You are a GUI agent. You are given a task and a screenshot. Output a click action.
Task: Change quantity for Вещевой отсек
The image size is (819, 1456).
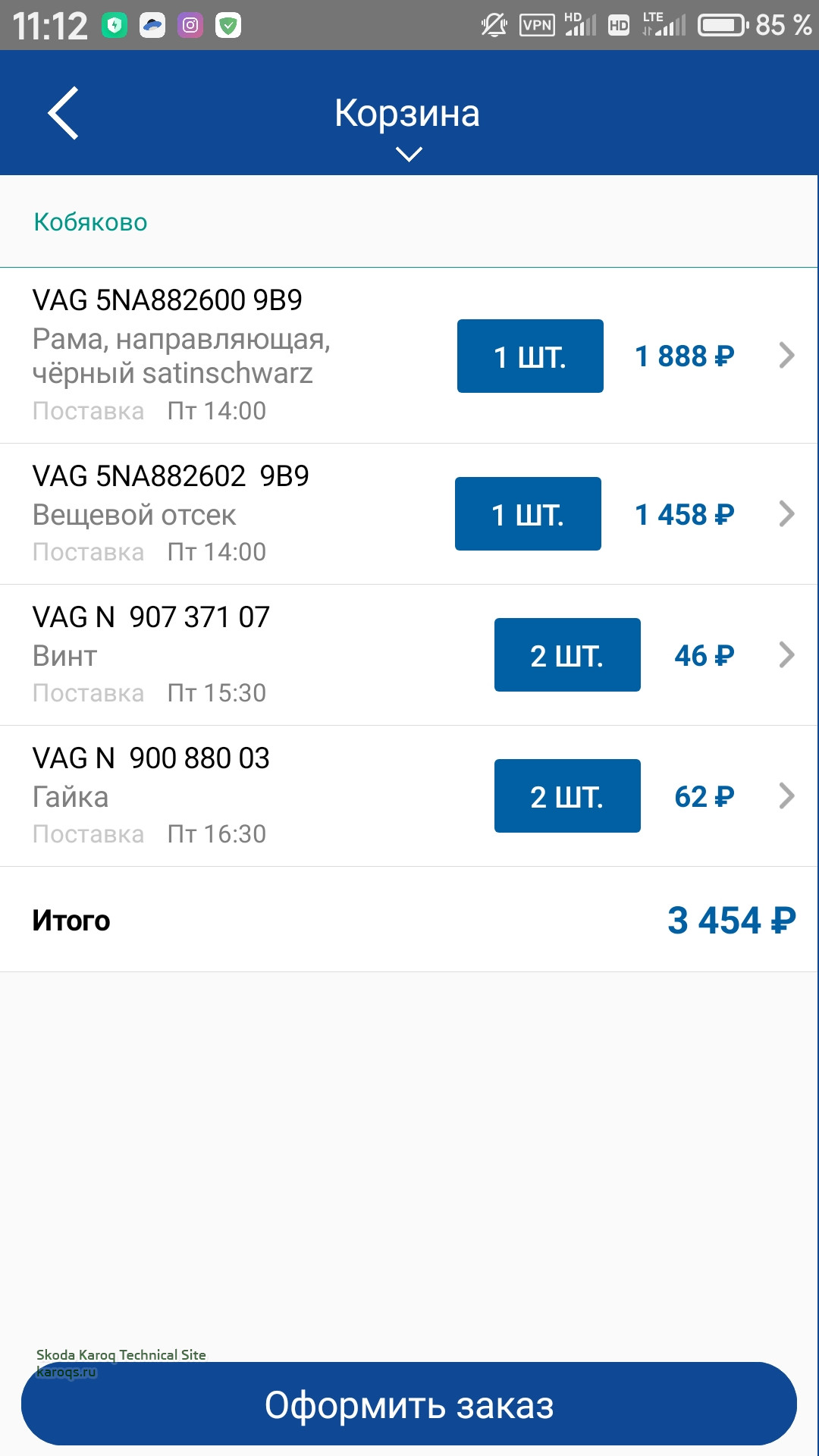pos(528,514)
